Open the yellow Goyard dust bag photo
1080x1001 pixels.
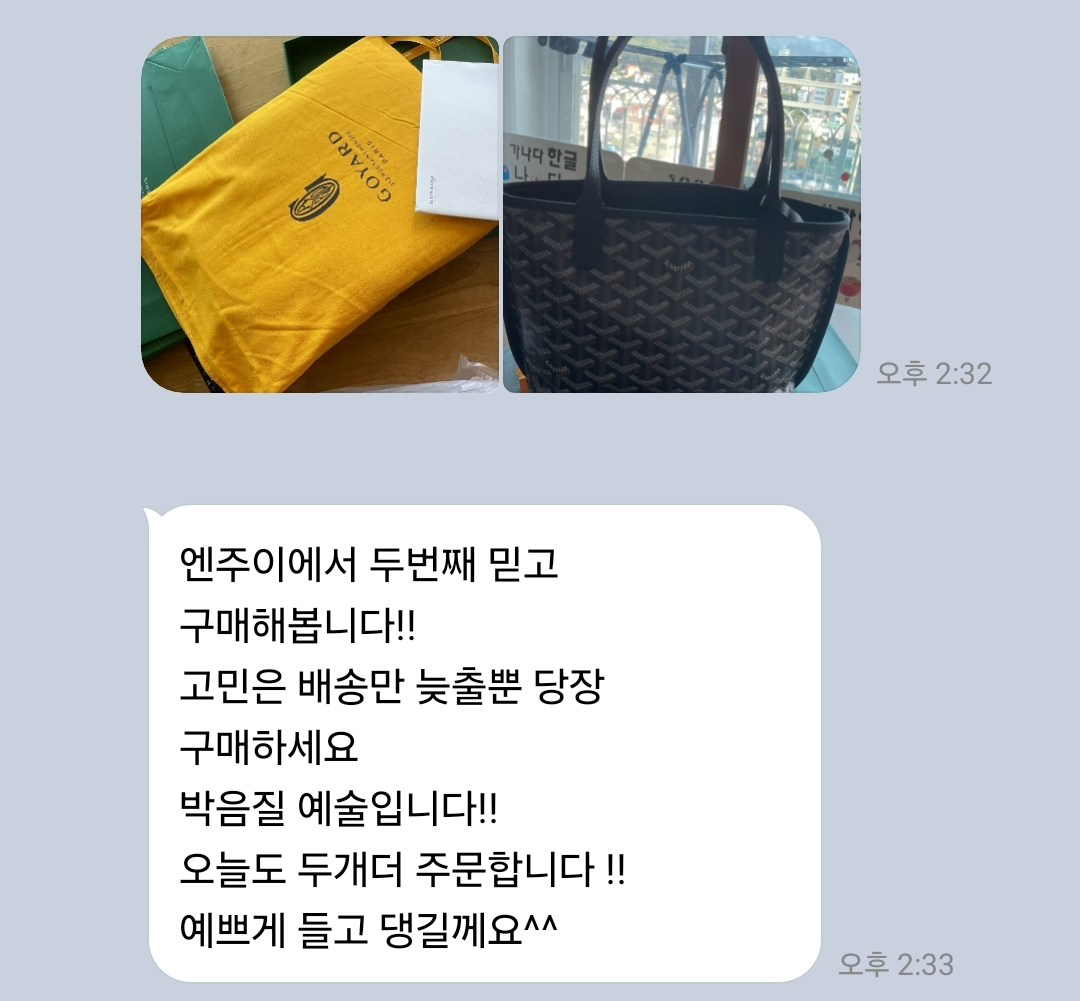320,215
